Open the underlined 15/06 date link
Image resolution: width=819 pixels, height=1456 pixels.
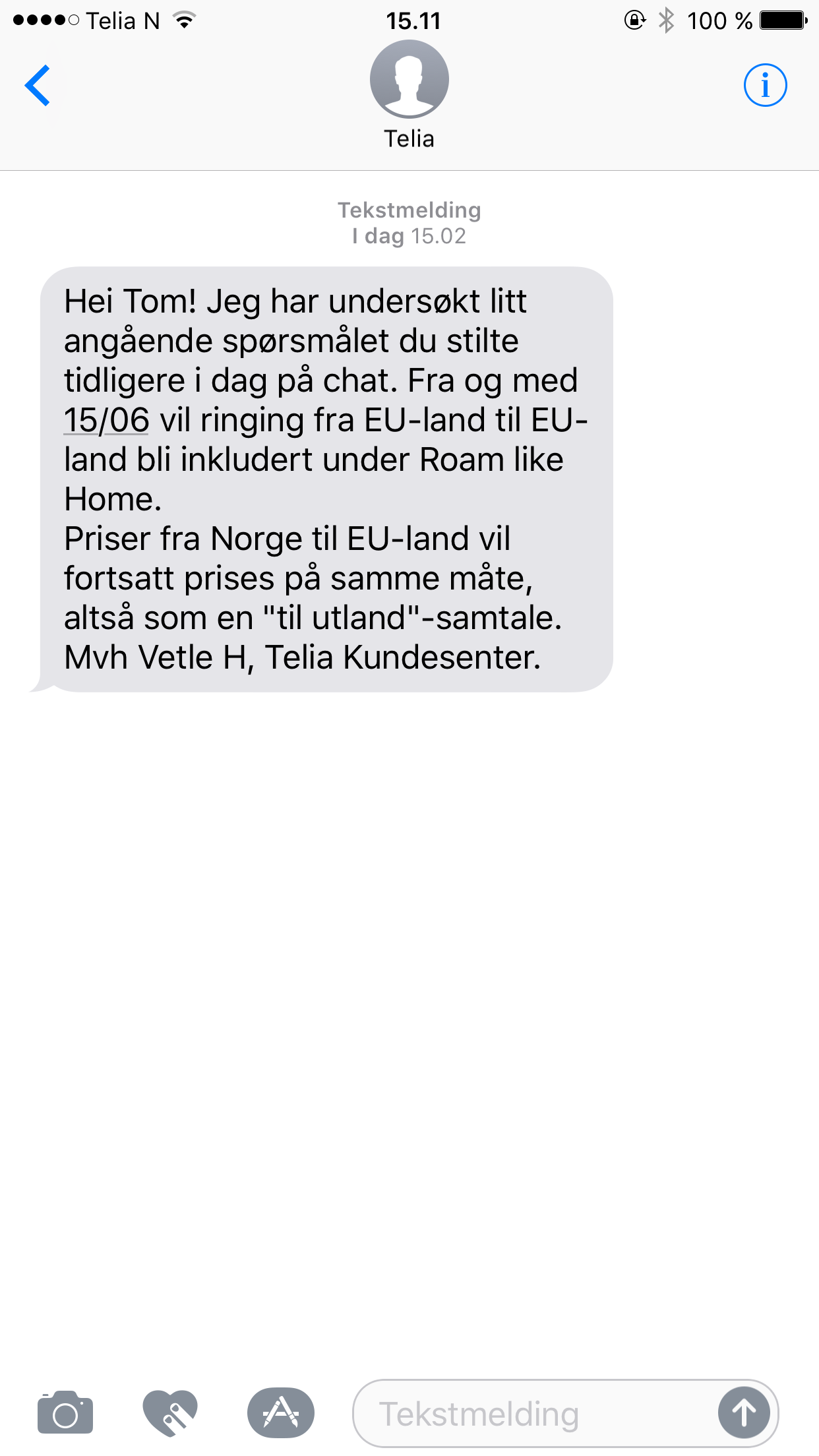pos(107,420)
